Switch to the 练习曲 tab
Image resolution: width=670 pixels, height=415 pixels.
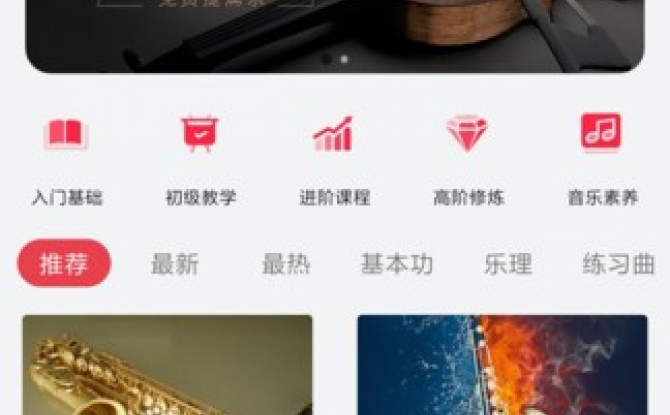618,264
